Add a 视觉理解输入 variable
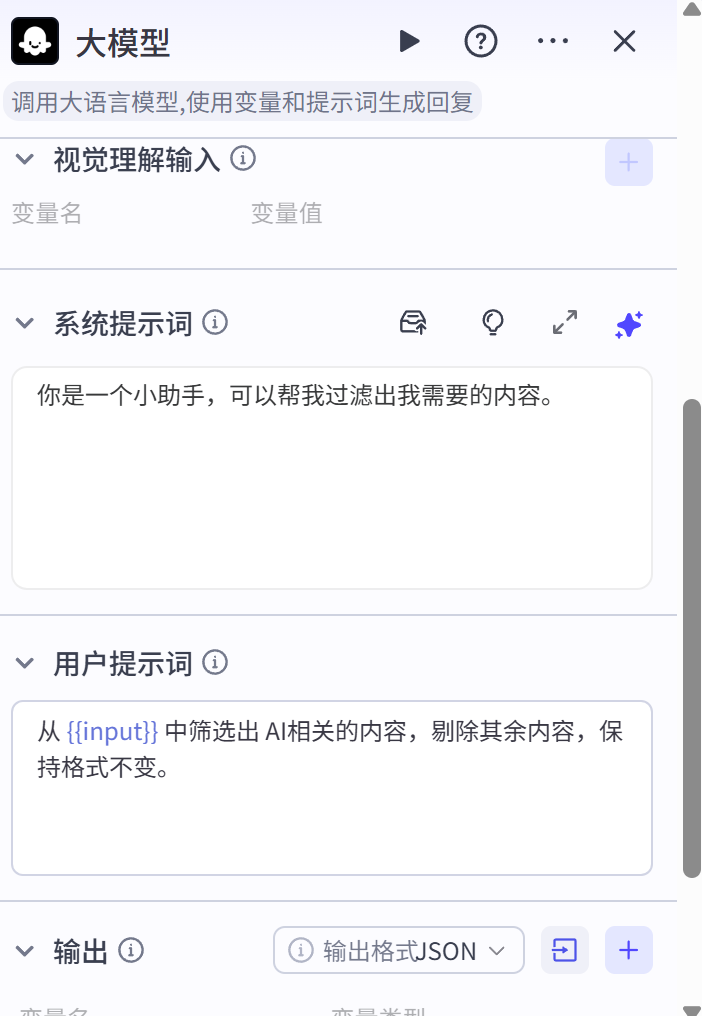This screenshot has width=702, height=1016. [x=628, y=162]
